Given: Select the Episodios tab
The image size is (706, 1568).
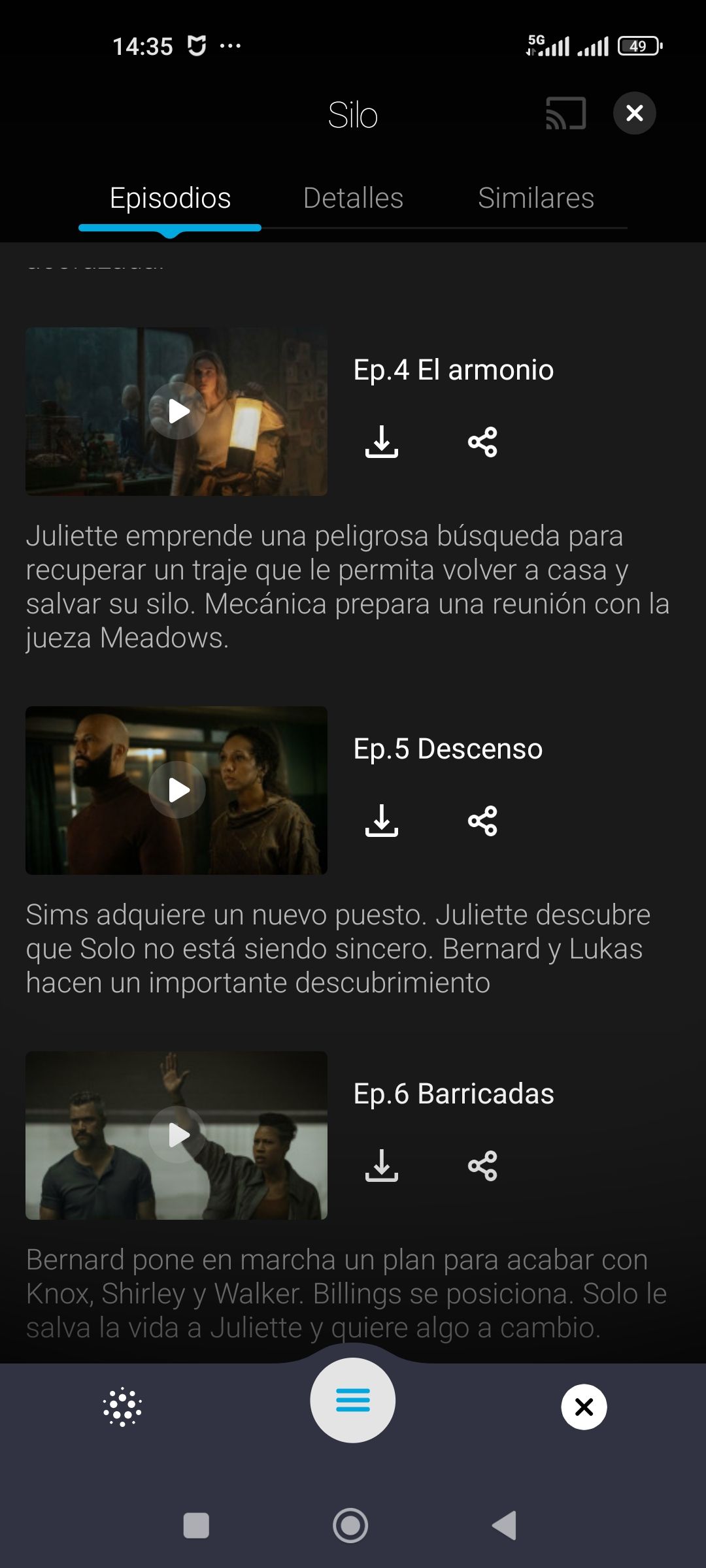Looking at the screenshot, I should 170,198.
